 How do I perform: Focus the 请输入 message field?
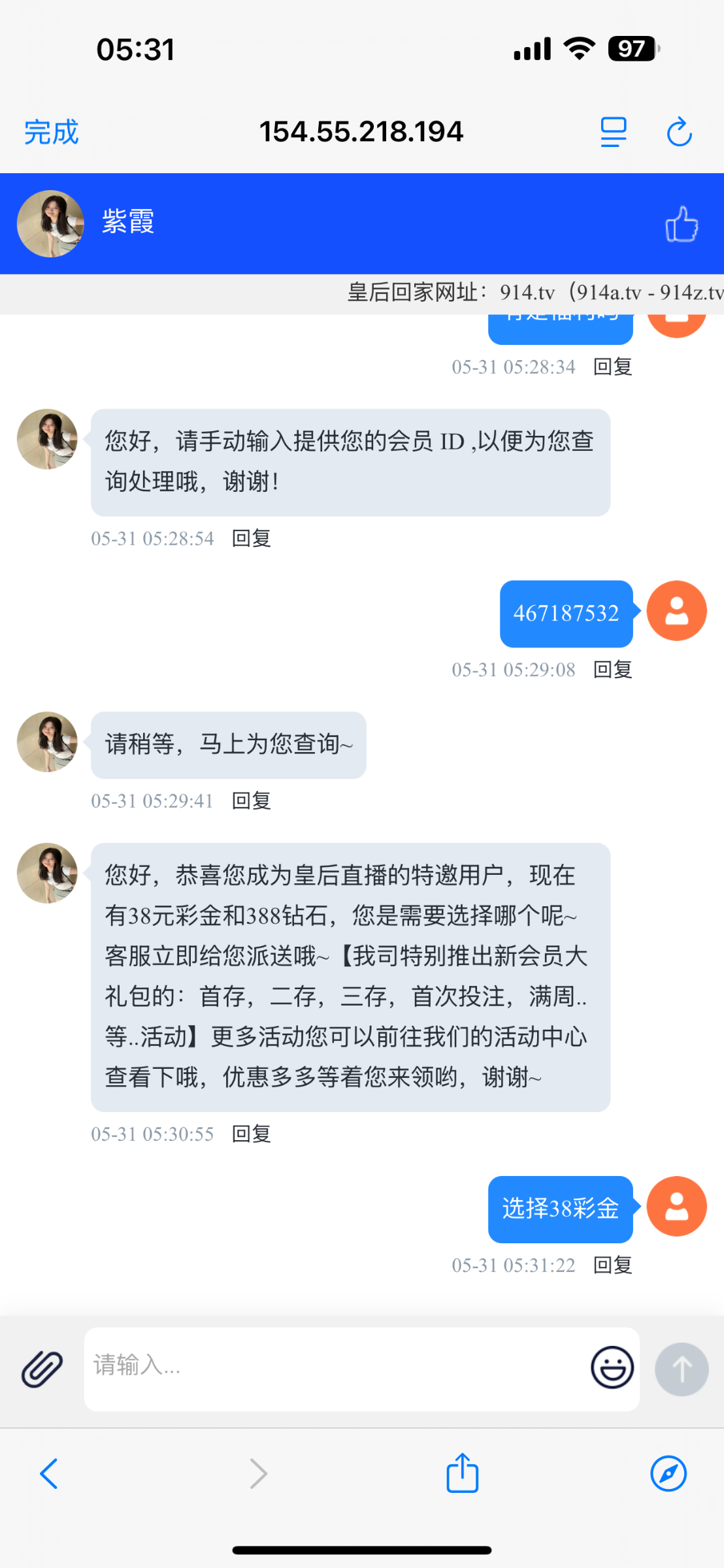pyautogui.click(x=337, y=1369)
